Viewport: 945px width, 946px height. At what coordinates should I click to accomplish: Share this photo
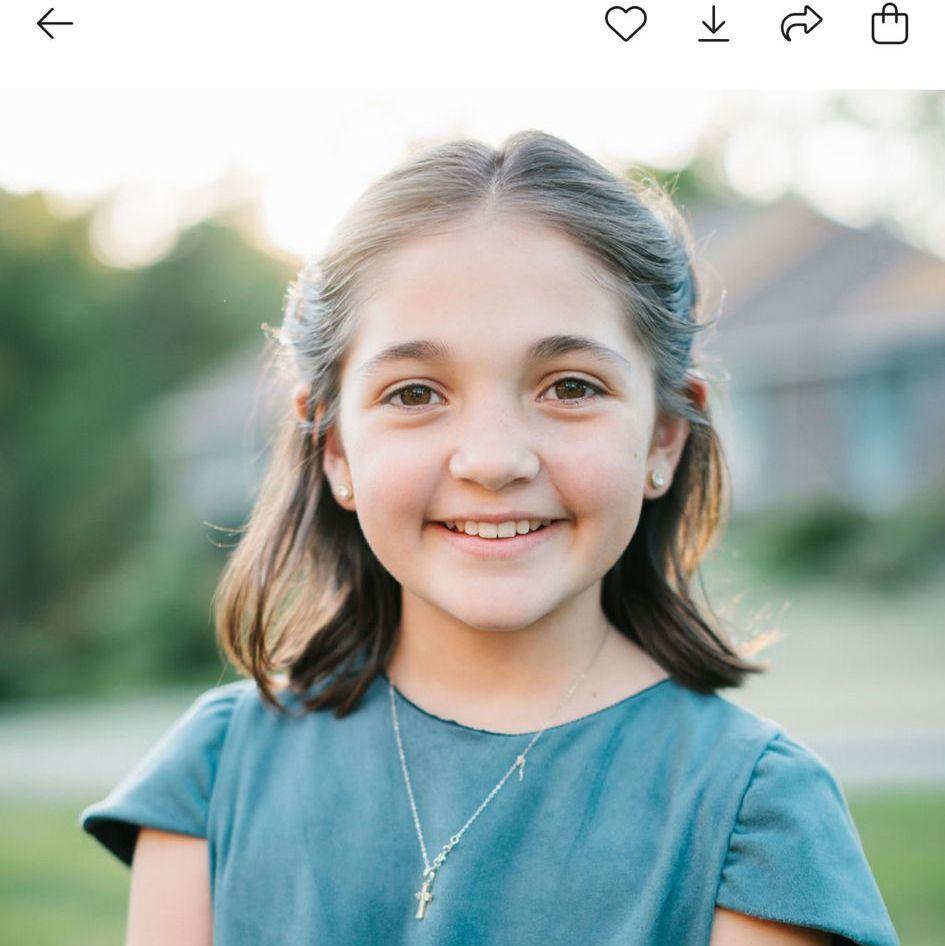[801, 24]
